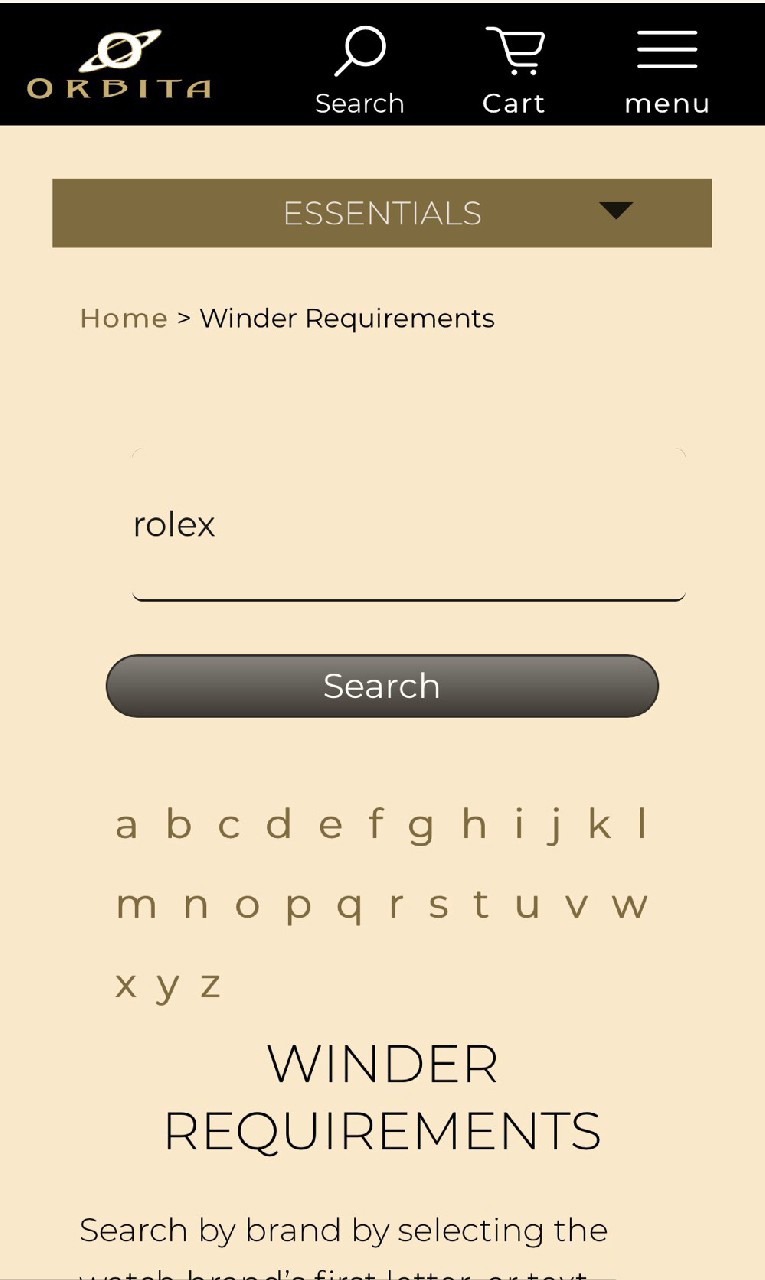Tap the gray Search button
This screenshot has width=765, height=1280.
click(382, 686)
